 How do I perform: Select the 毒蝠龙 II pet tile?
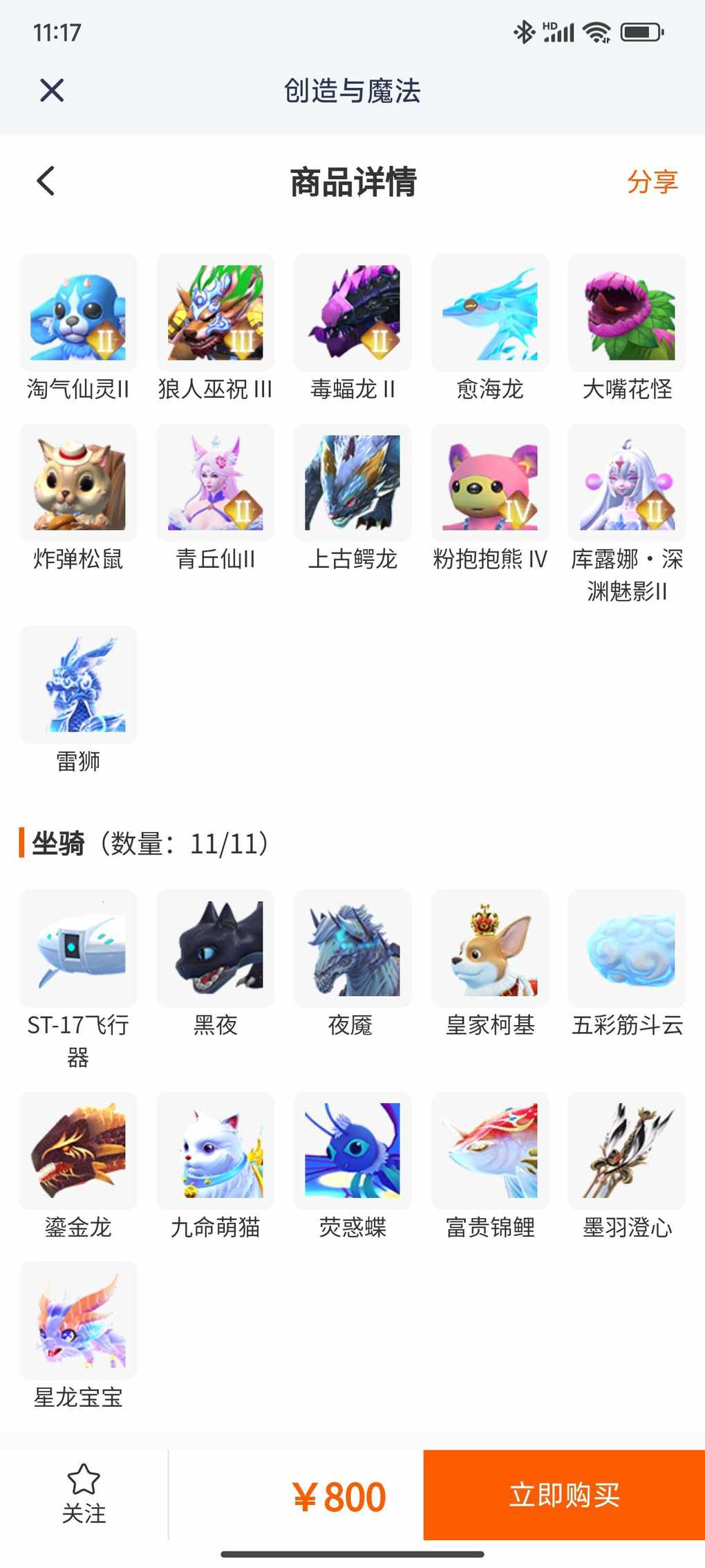352,313
